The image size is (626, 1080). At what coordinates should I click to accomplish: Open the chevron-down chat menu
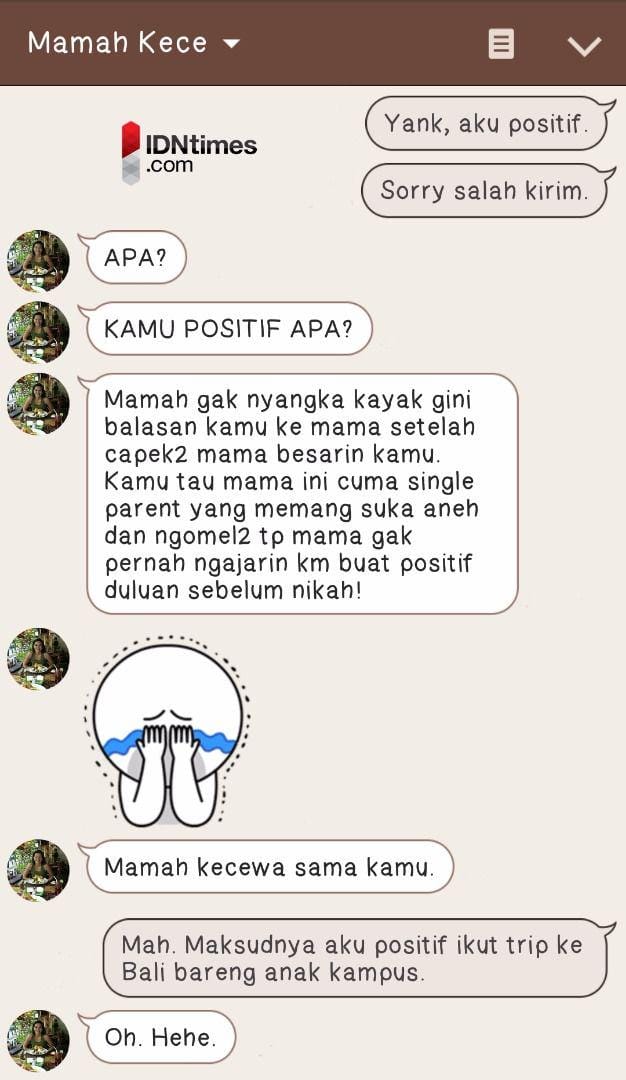(x=583, y=46)
